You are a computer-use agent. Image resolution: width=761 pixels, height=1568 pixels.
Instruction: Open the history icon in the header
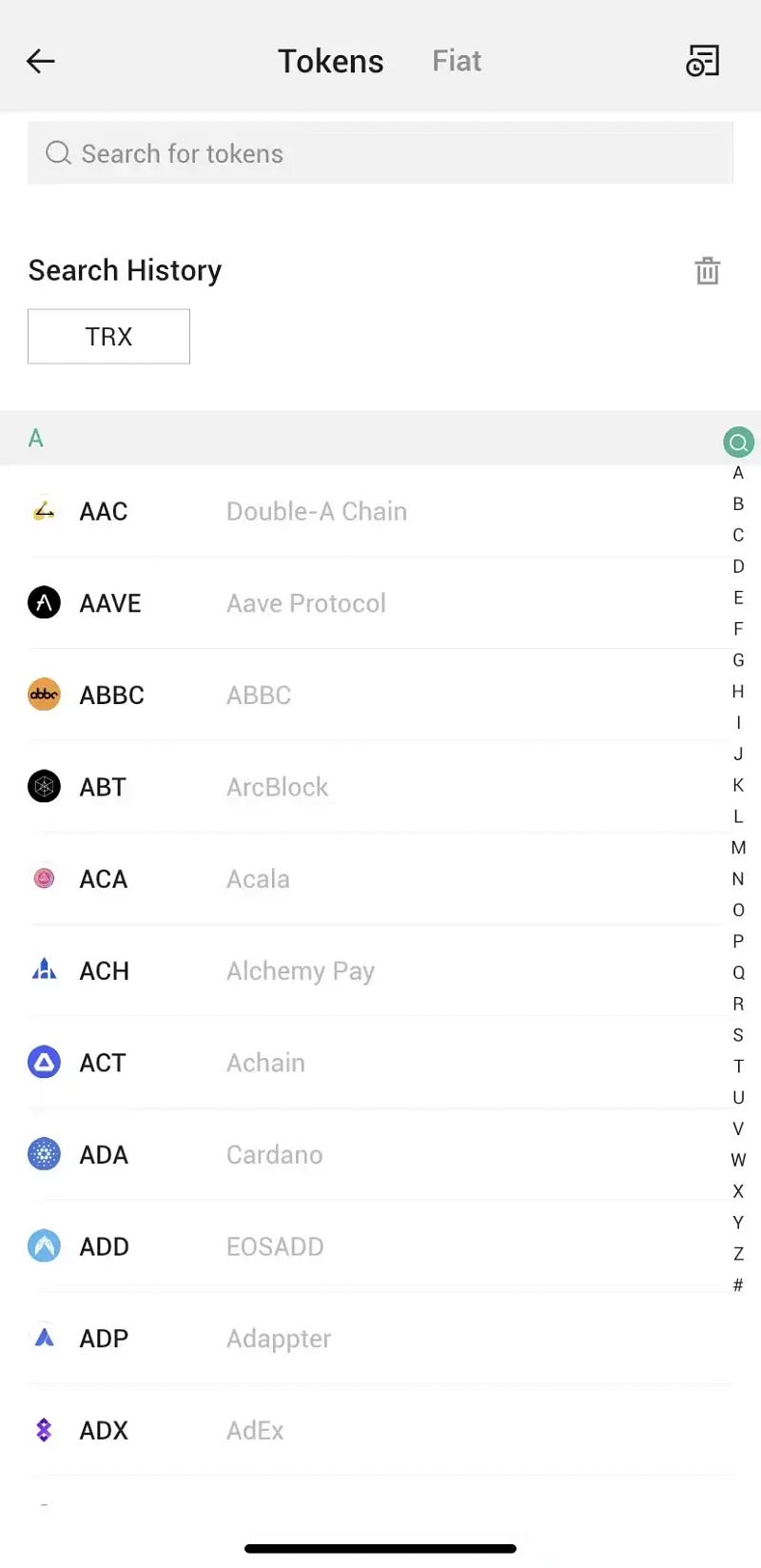[702, 62]
